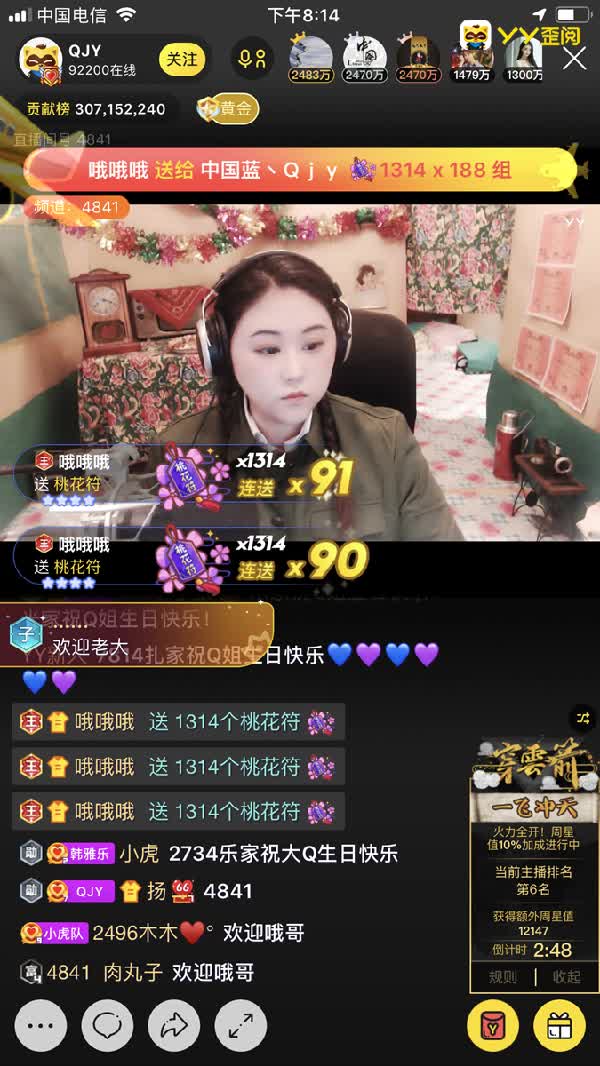Tap the shuffle icon above event panel
600x1066 pixels.
pyautogui.click(x=582, y=717)
